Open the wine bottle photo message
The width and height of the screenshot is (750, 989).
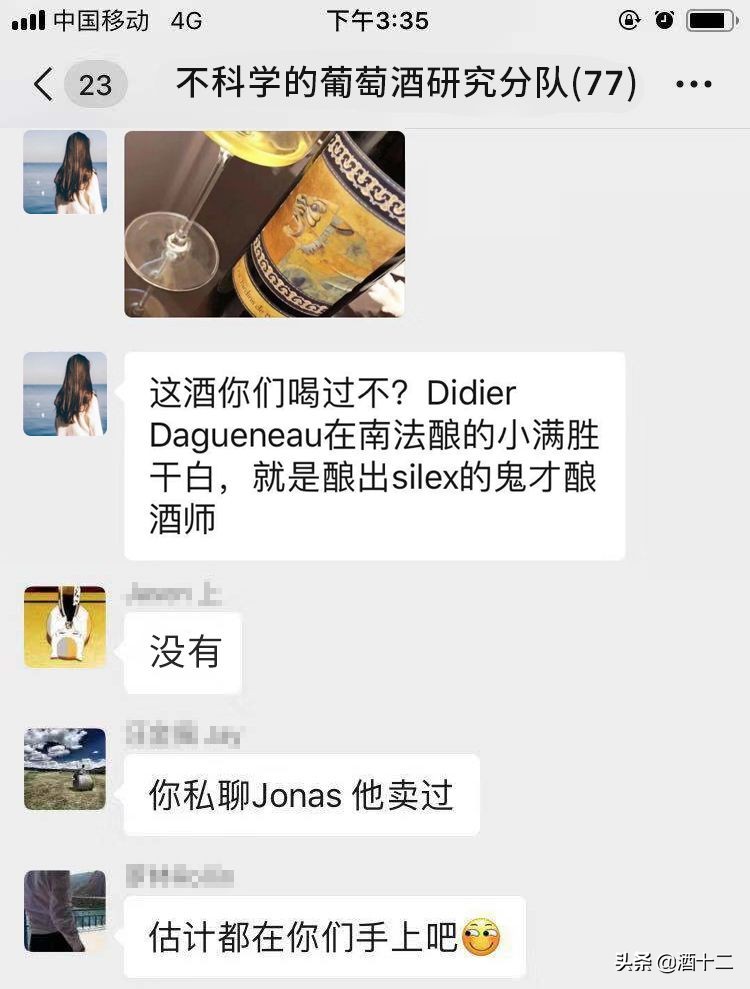pos(263,222)
